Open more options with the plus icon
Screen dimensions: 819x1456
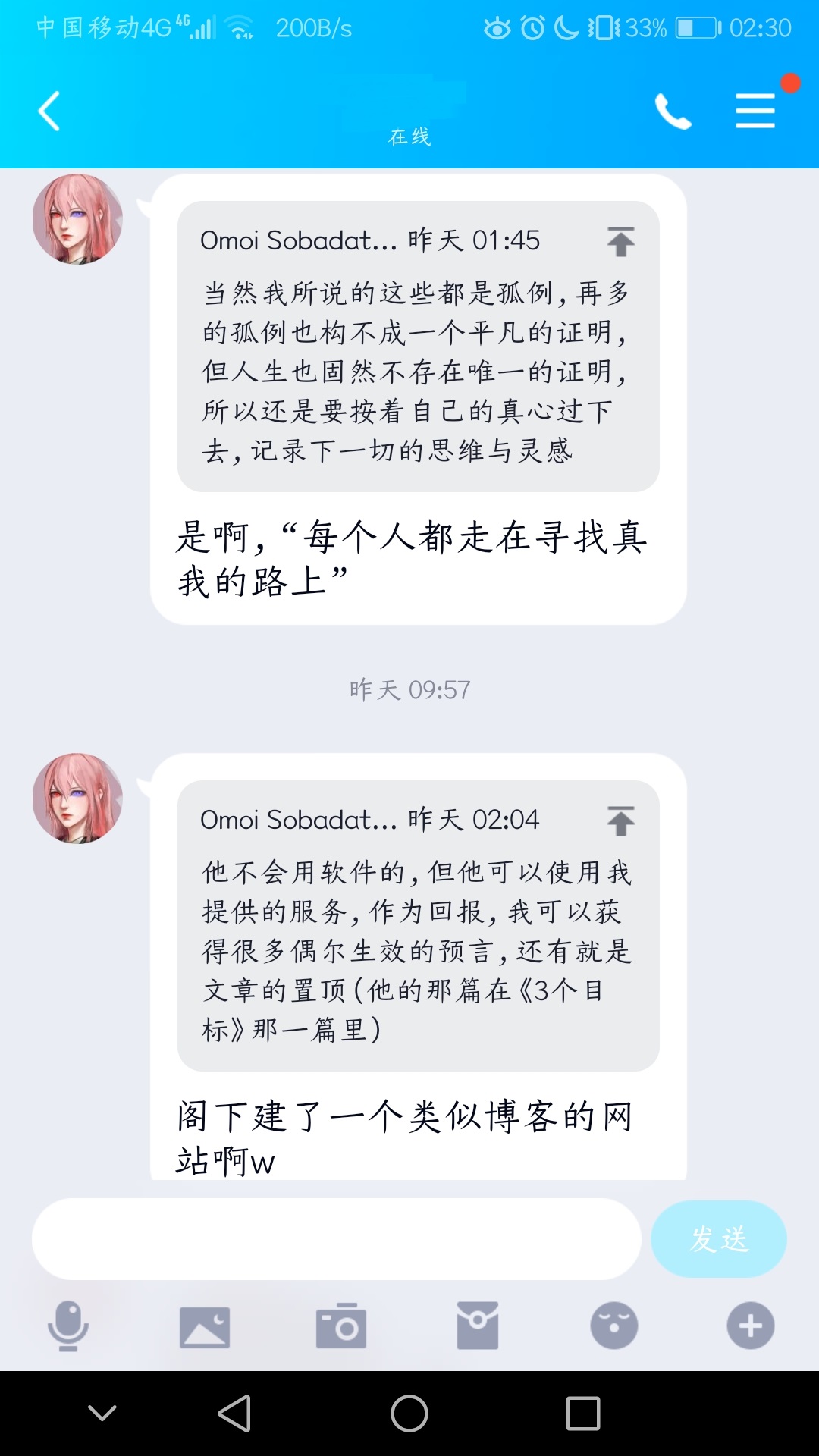[x=751, y=1326]
